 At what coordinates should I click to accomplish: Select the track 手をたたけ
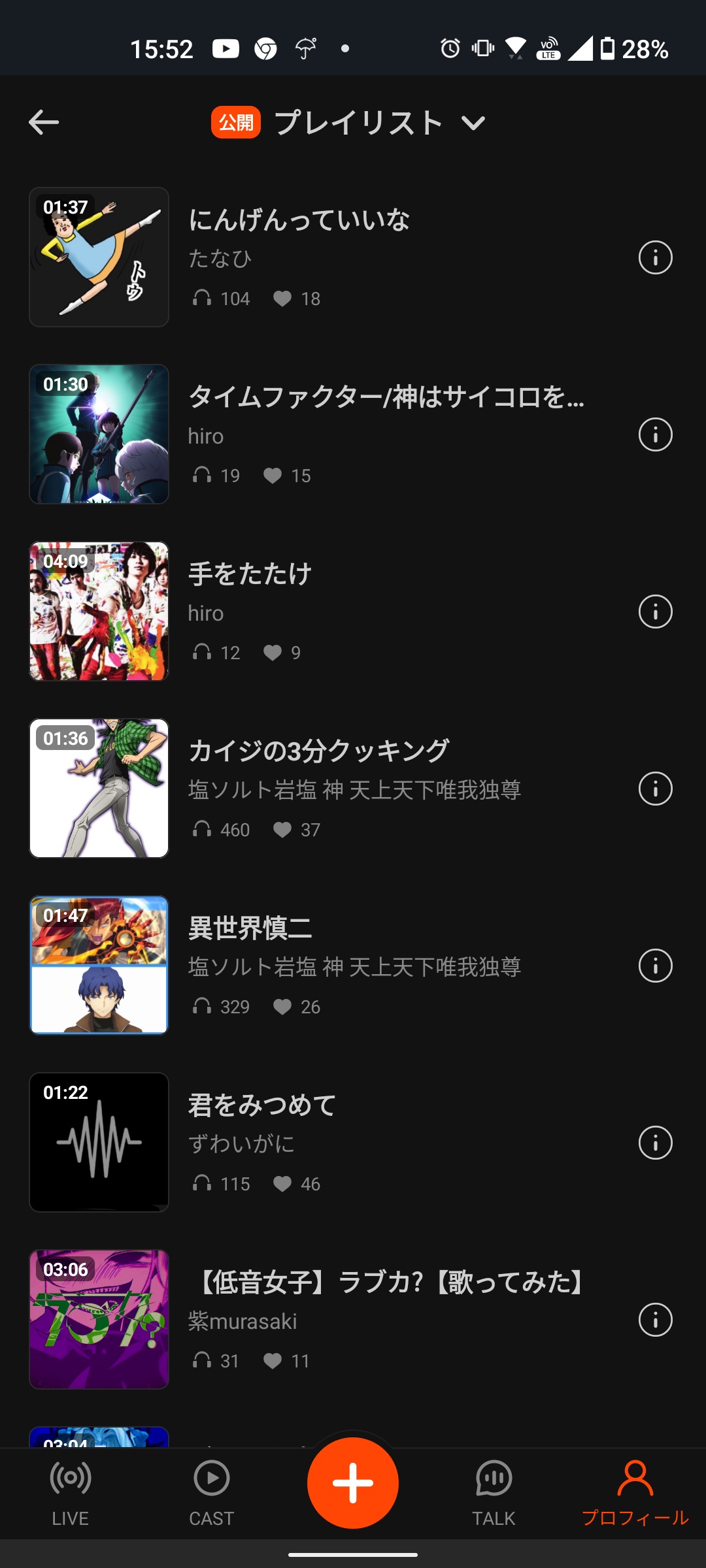click(250, 574)
